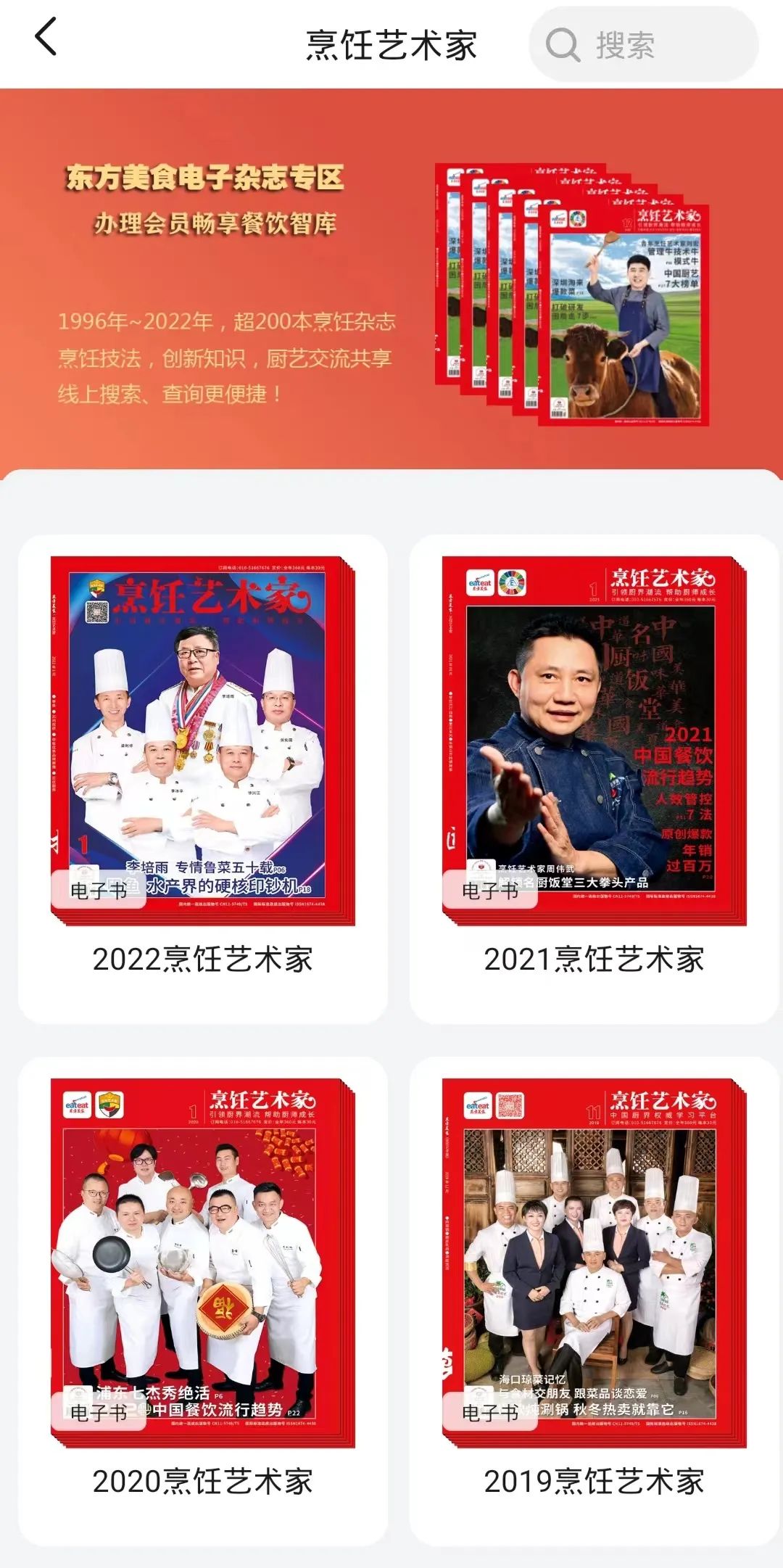This screenshot has width=783, height=1568.
Task: Open the 2022烹饪艺术家 magazine collection
Action: point(202,776)
